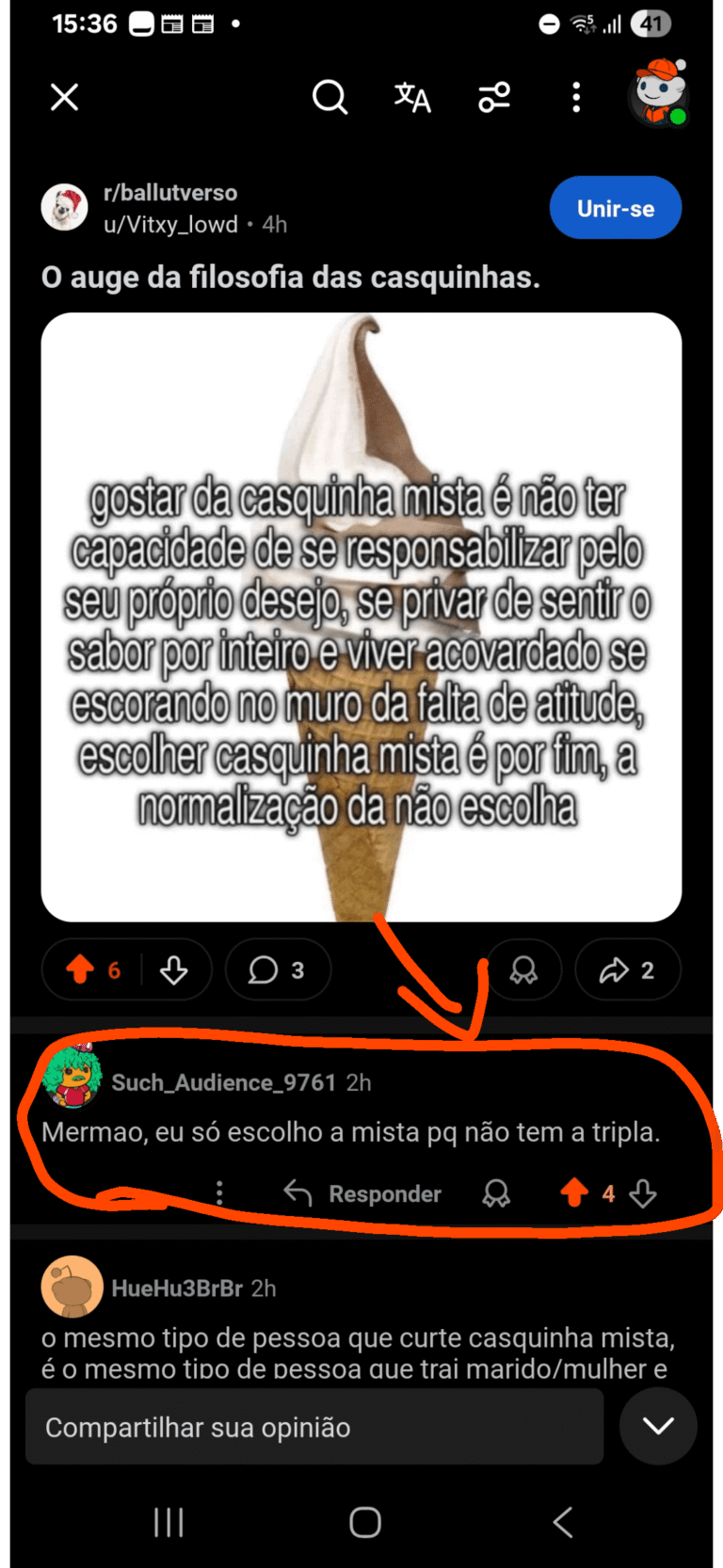Upvote Such_Audience_9761's comment

click(x=573, y=1193)
